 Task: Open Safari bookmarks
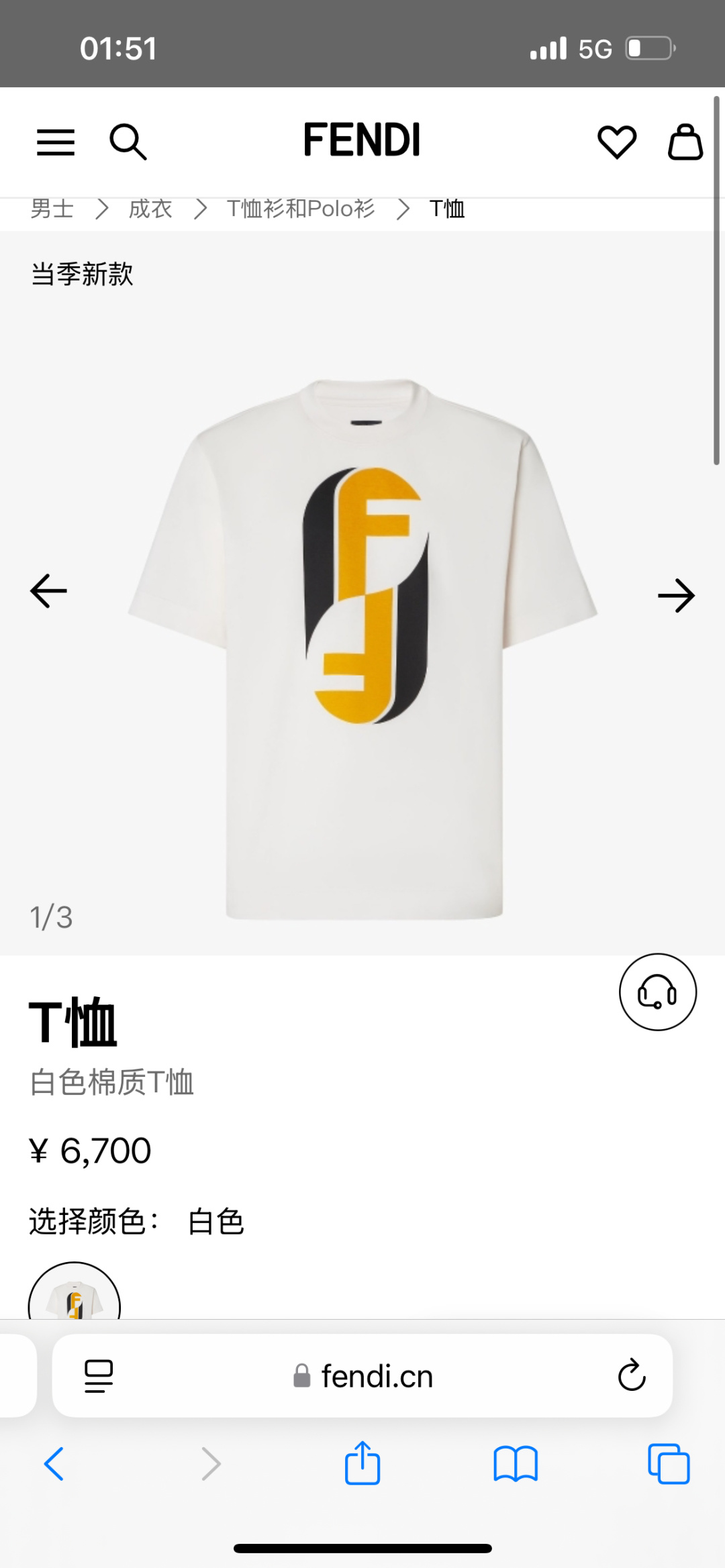tap(516, 1463)
